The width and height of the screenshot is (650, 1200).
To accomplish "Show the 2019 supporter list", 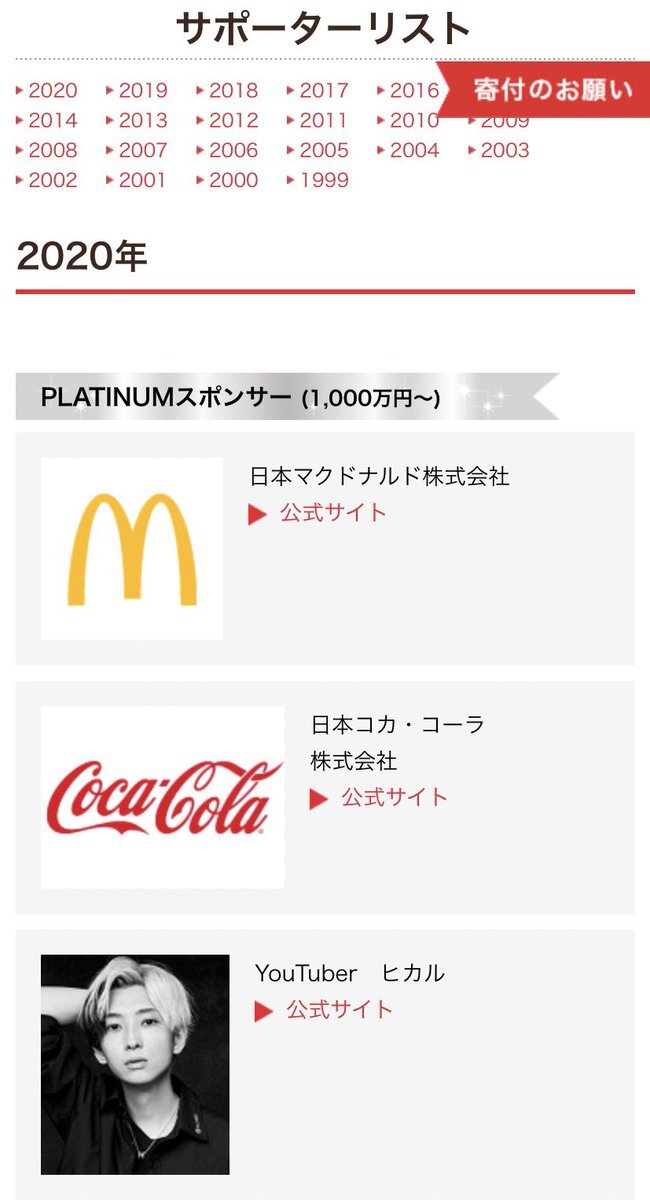I will pyautogui.click(x=142, y=90).
